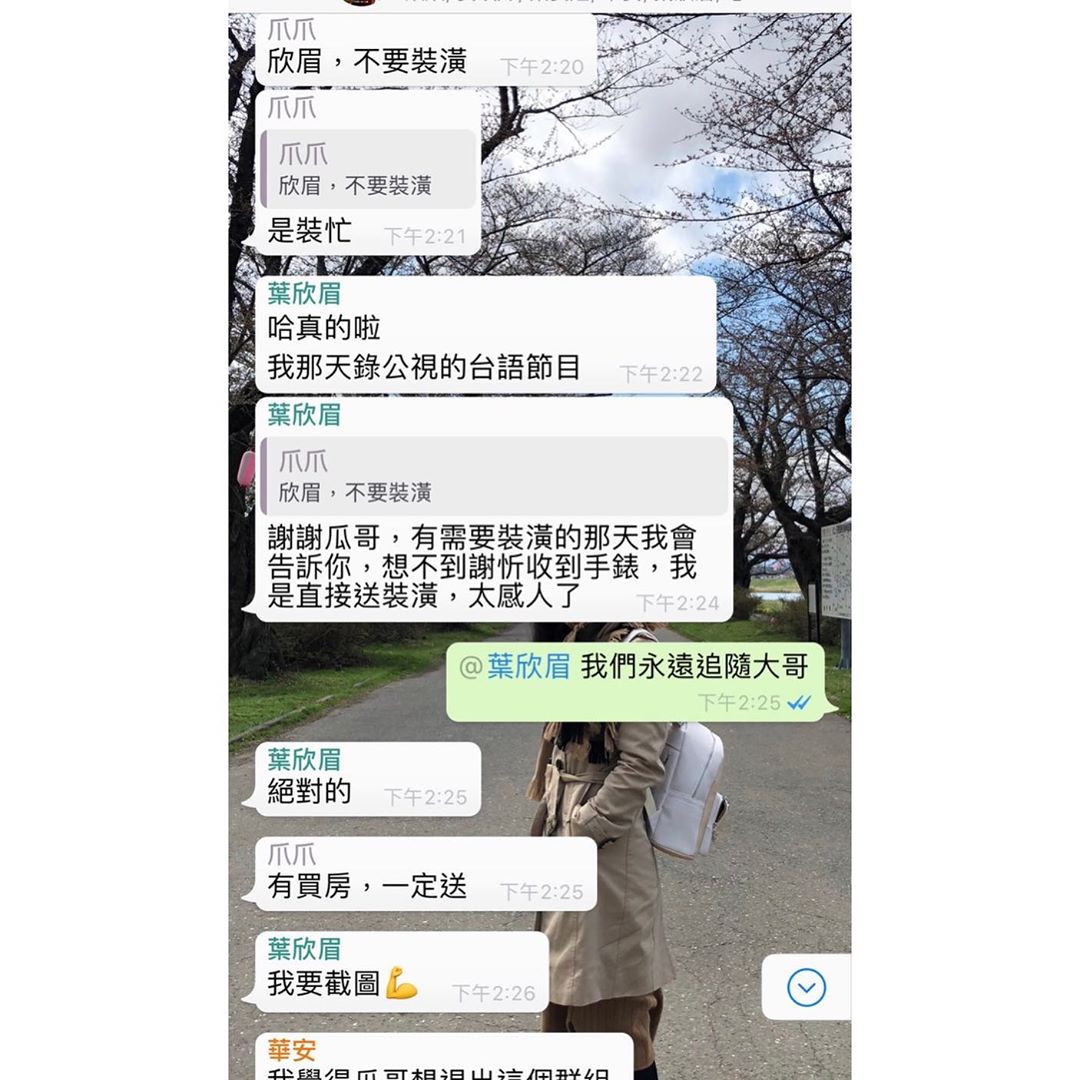Viewport: 1080px width, 1080px height.
Task: Tap the quoted 爪爪 message above 是裝忙
Action: (368, 169)
